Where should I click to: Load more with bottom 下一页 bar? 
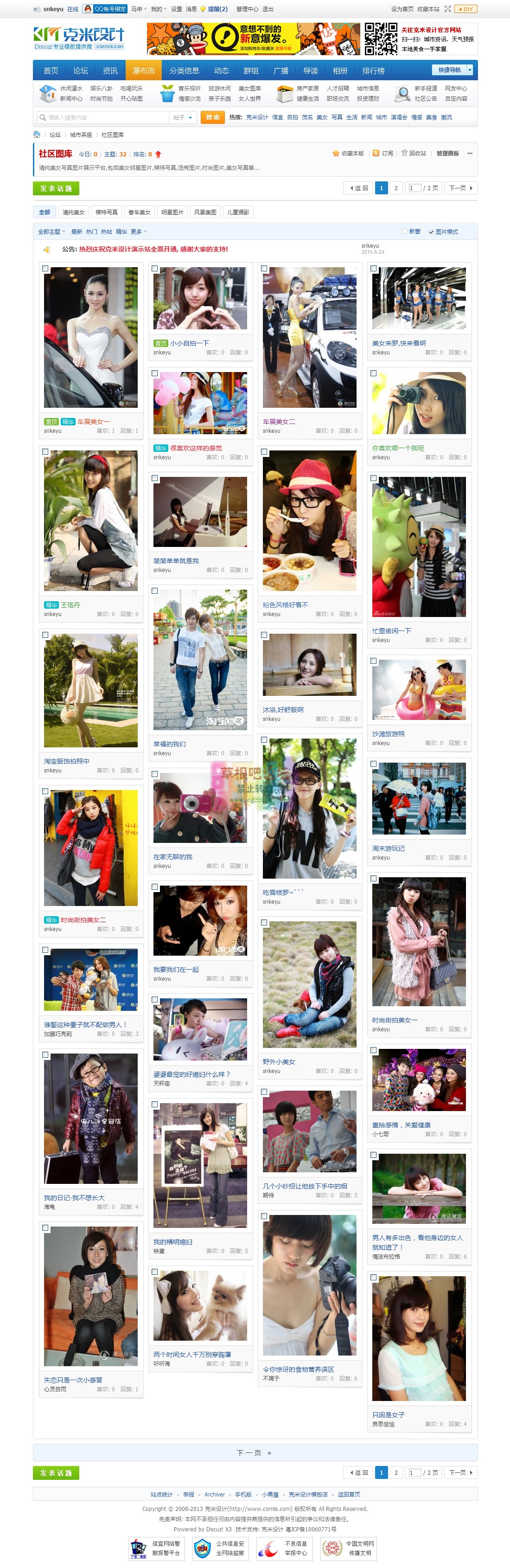click(x=255, y=1452)
